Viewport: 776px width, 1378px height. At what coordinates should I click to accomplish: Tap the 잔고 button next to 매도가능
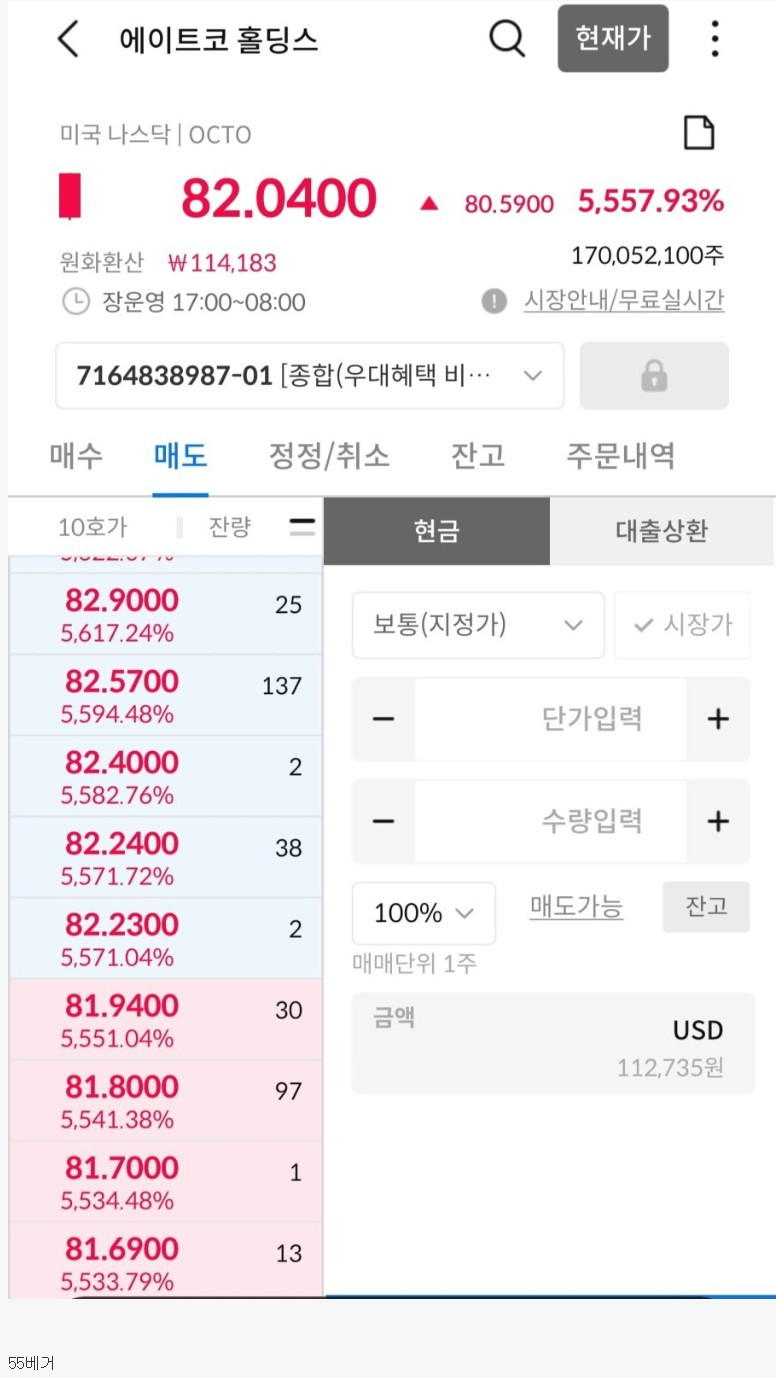click(x=706, y=907)
